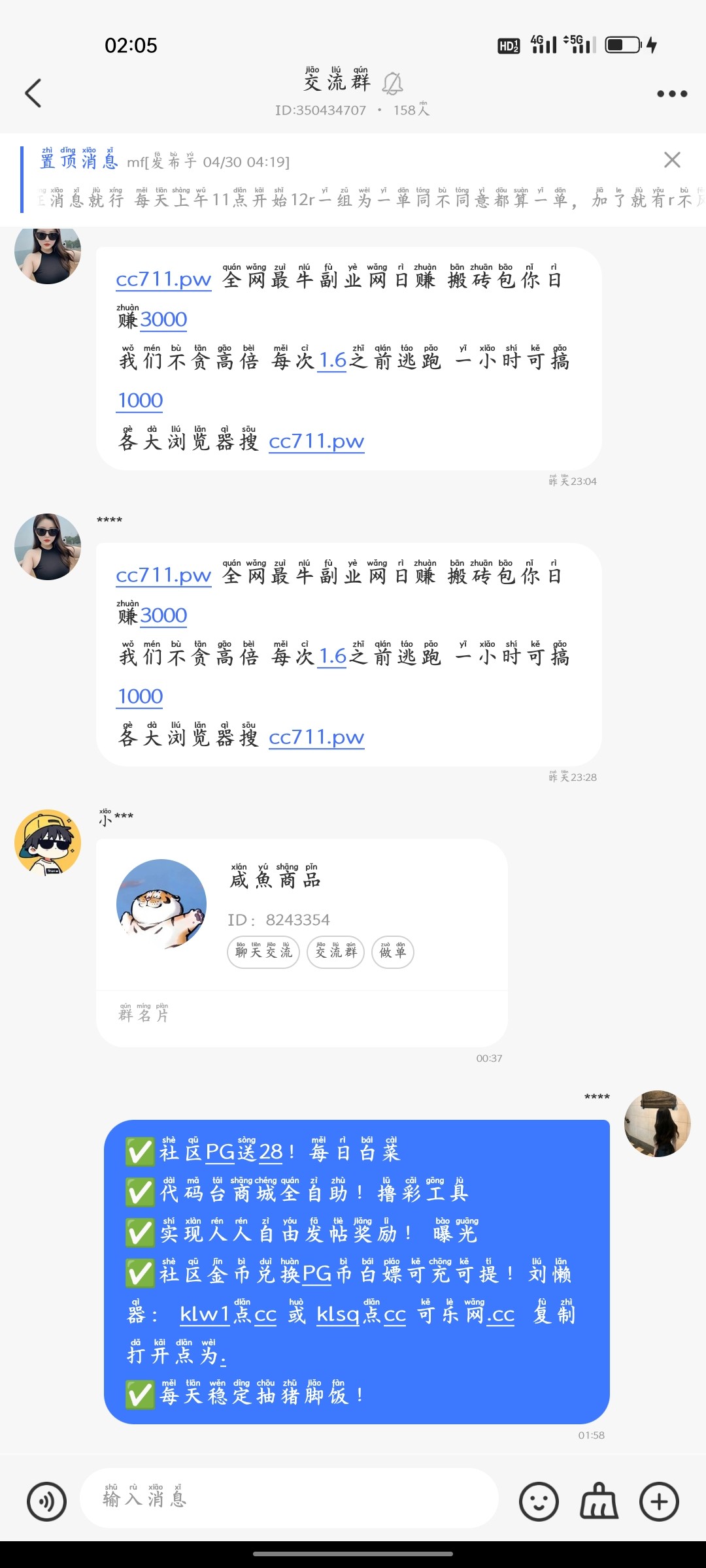The image size is (706, 1568).
Task: Open the long-haired avatar of the blue message's sender
Action: 657,1124
